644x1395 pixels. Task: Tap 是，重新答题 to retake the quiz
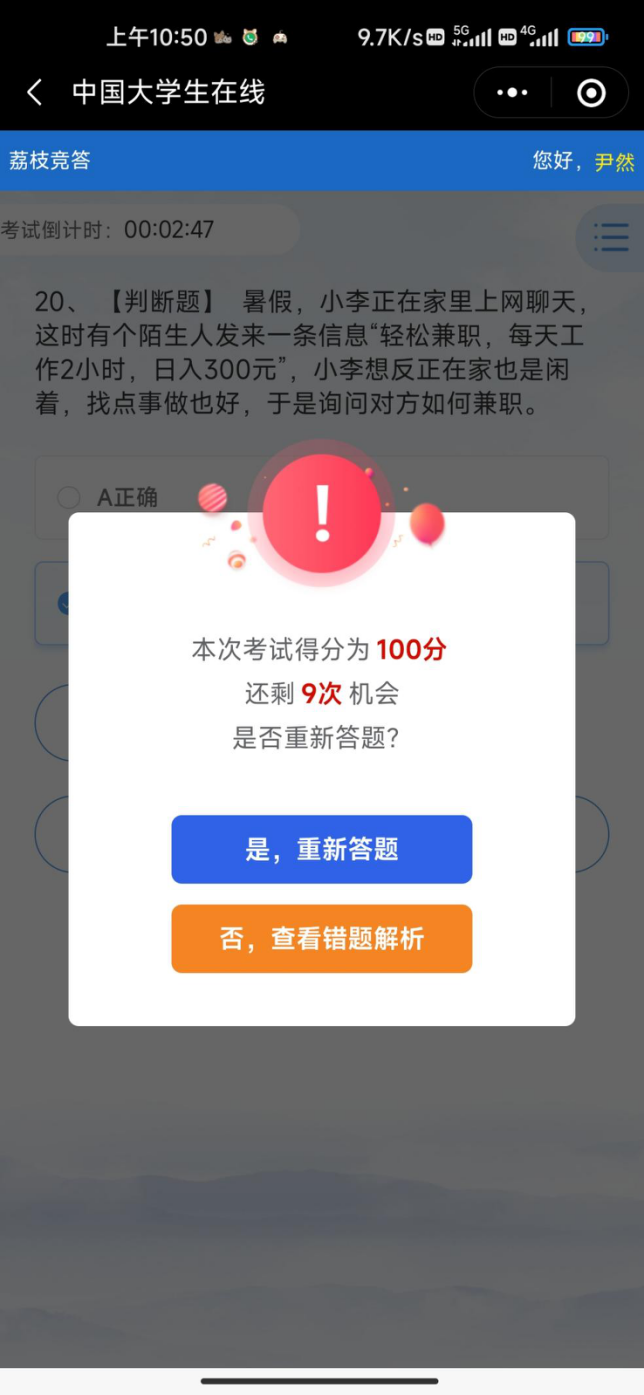(321, 849)
